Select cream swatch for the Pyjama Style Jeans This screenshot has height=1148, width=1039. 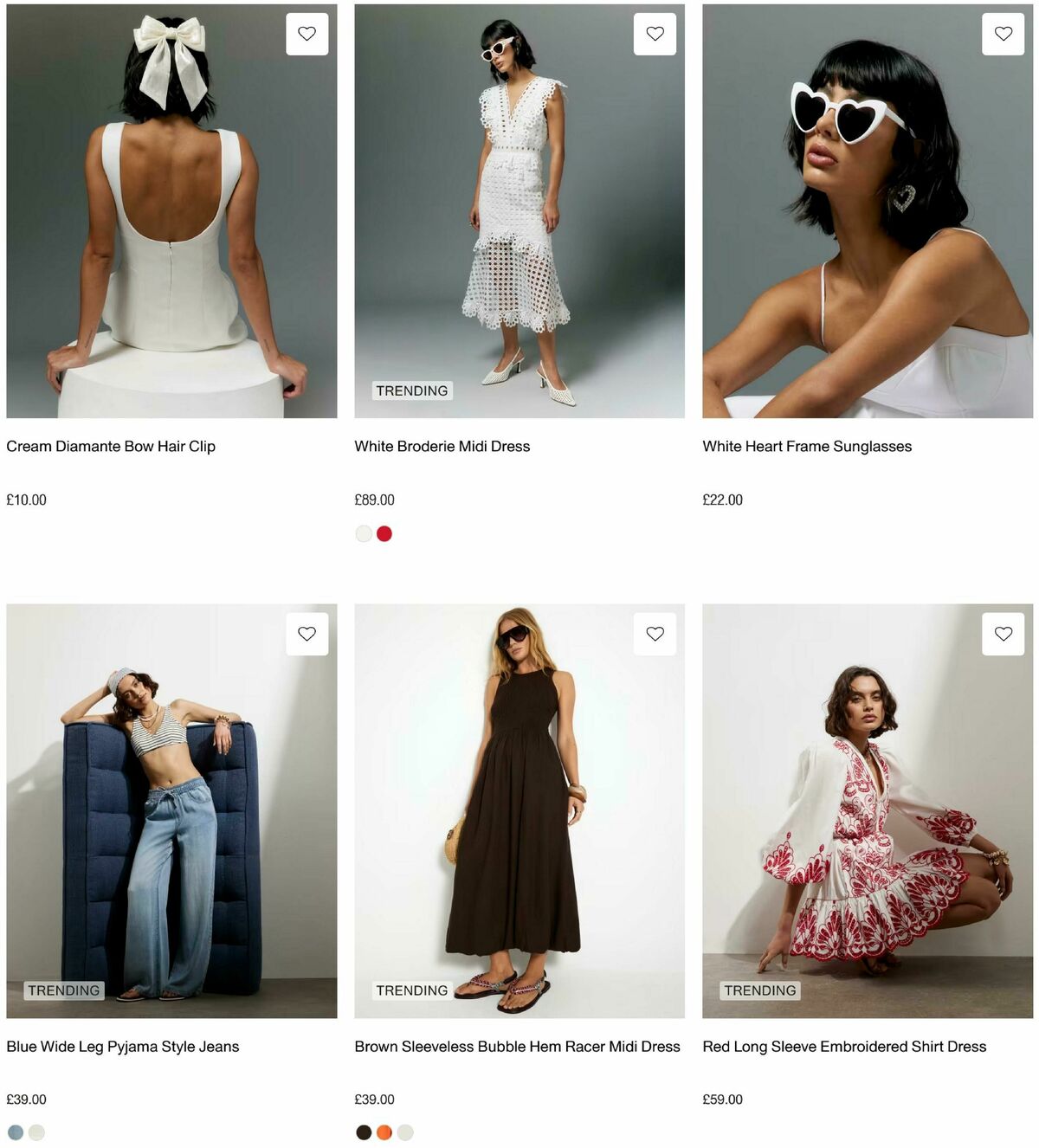(x=36, y=1132)
